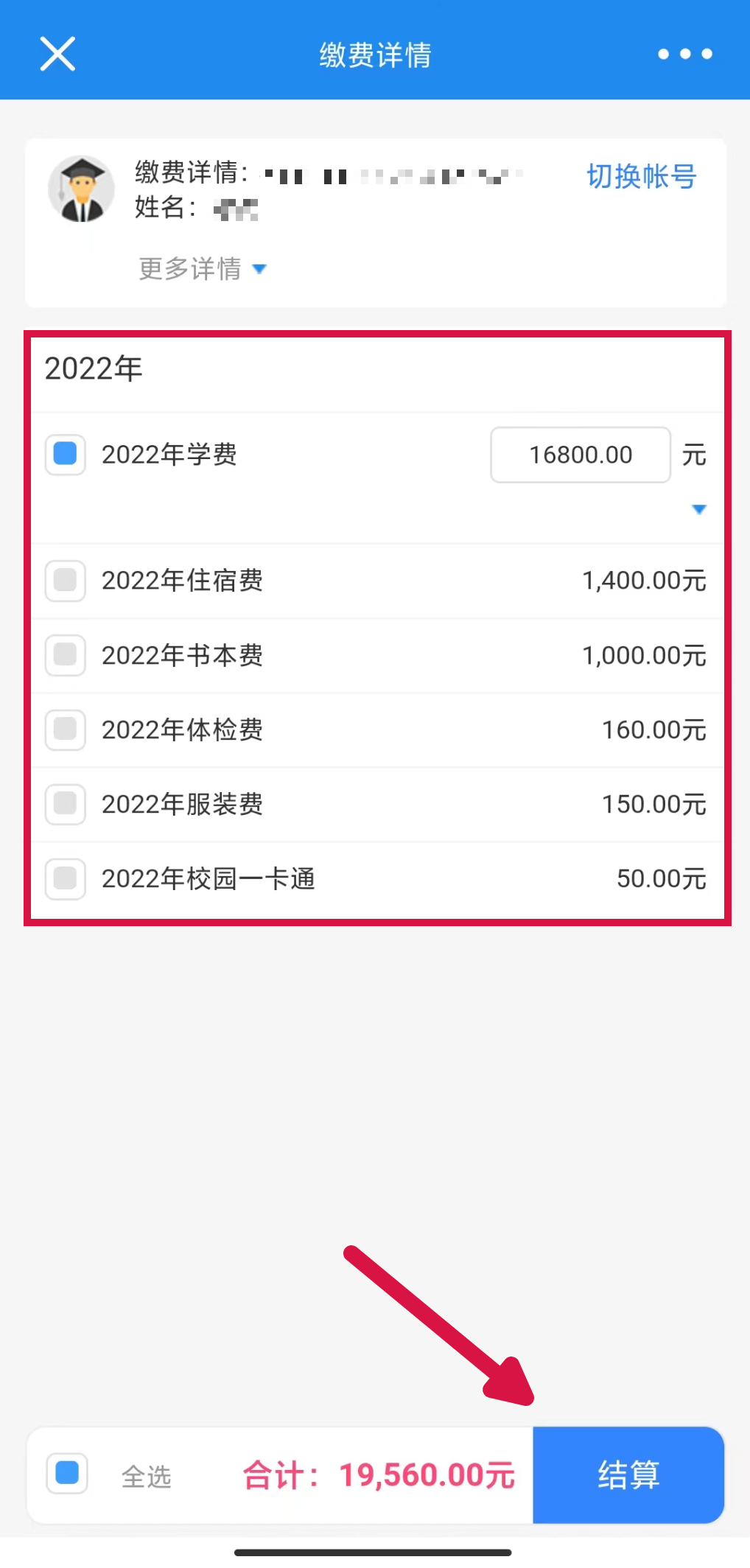
Task: Click 切换帐号 to switch accounts
Action: coord(640,176)
